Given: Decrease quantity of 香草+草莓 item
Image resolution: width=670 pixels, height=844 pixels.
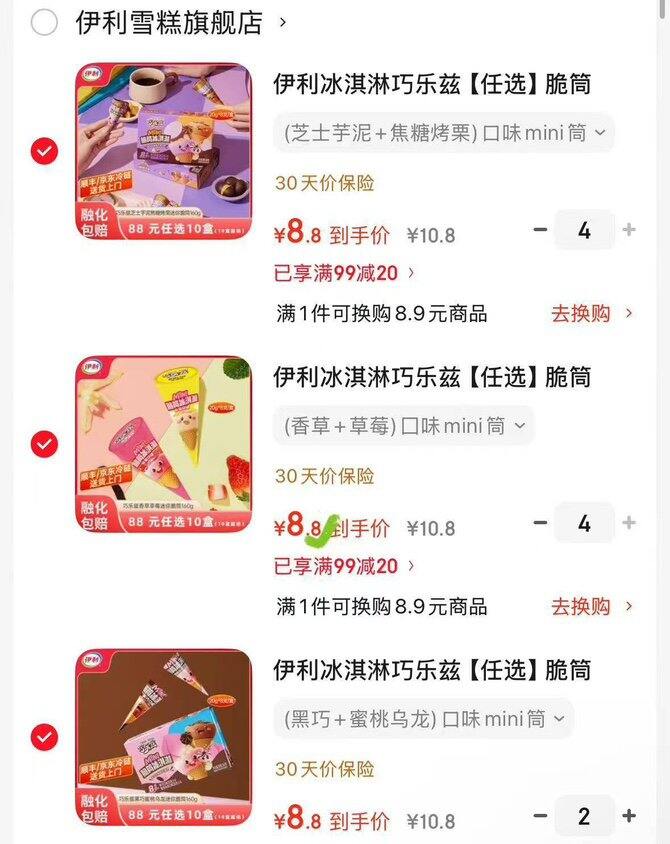Looking at the screenshot, I should click(x=540, y=523).
